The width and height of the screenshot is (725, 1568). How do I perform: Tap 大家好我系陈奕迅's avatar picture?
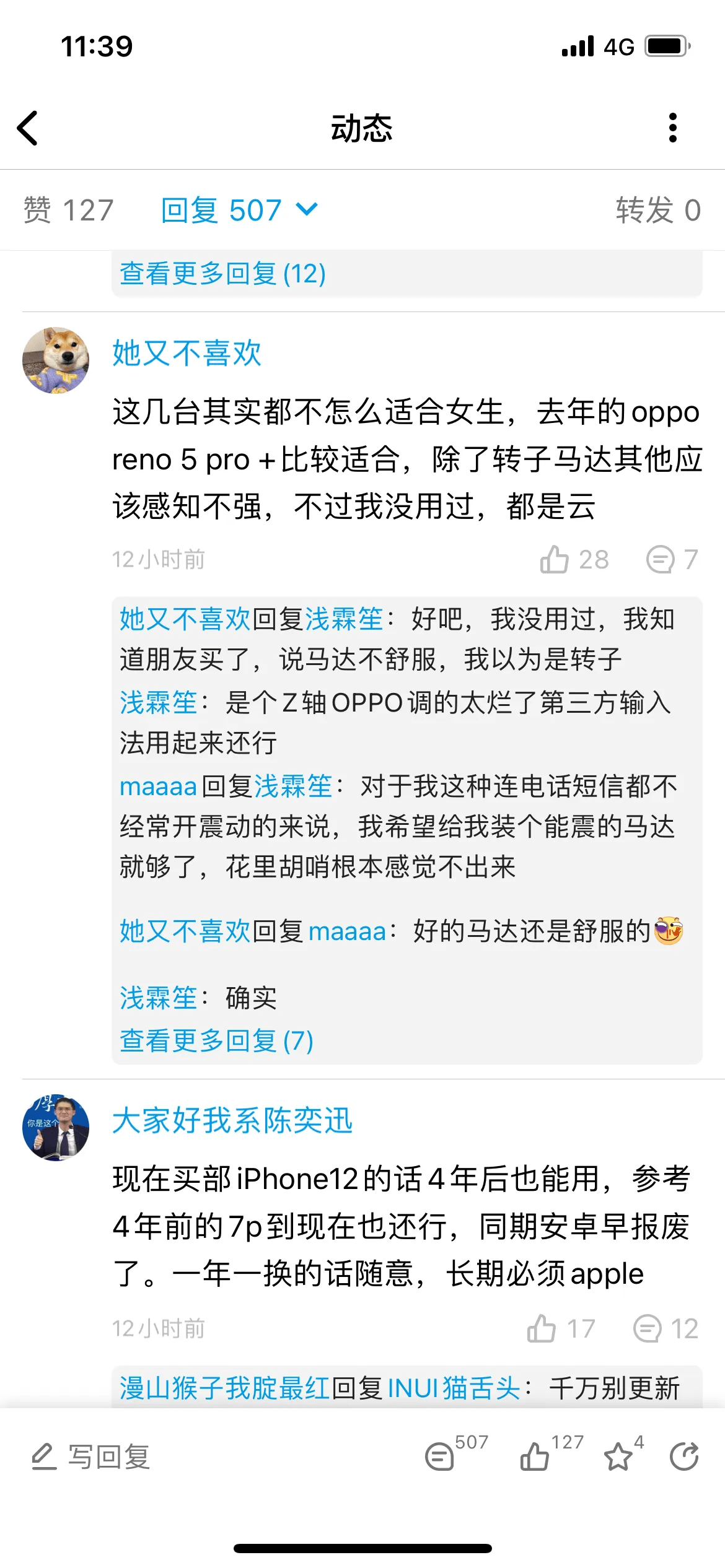click(56, 1128)
